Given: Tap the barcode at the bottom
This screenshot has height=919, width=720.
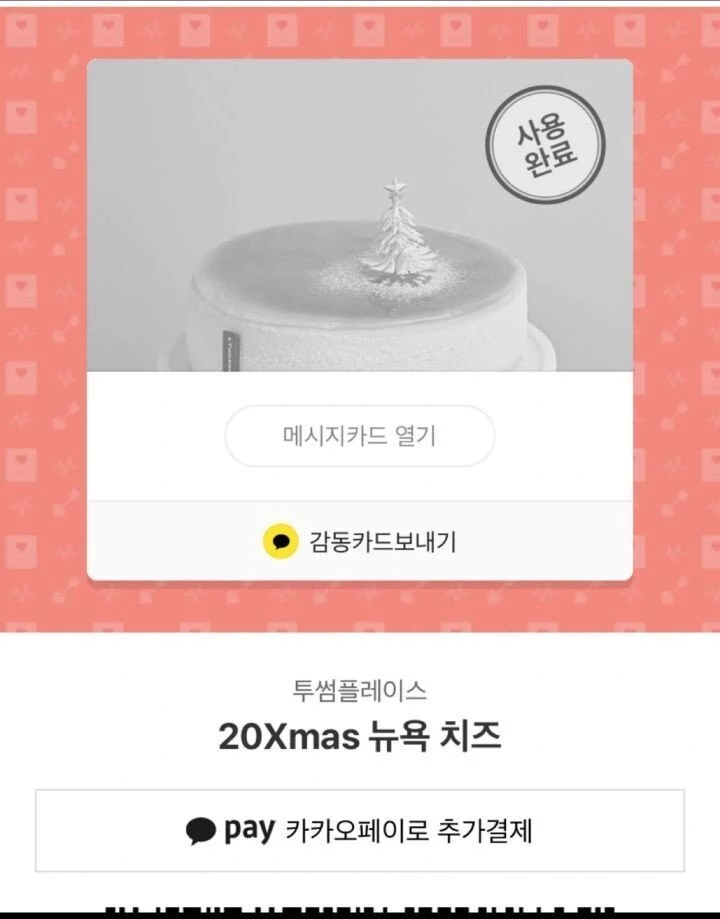Looking at the screenshot, I should 359,908.
